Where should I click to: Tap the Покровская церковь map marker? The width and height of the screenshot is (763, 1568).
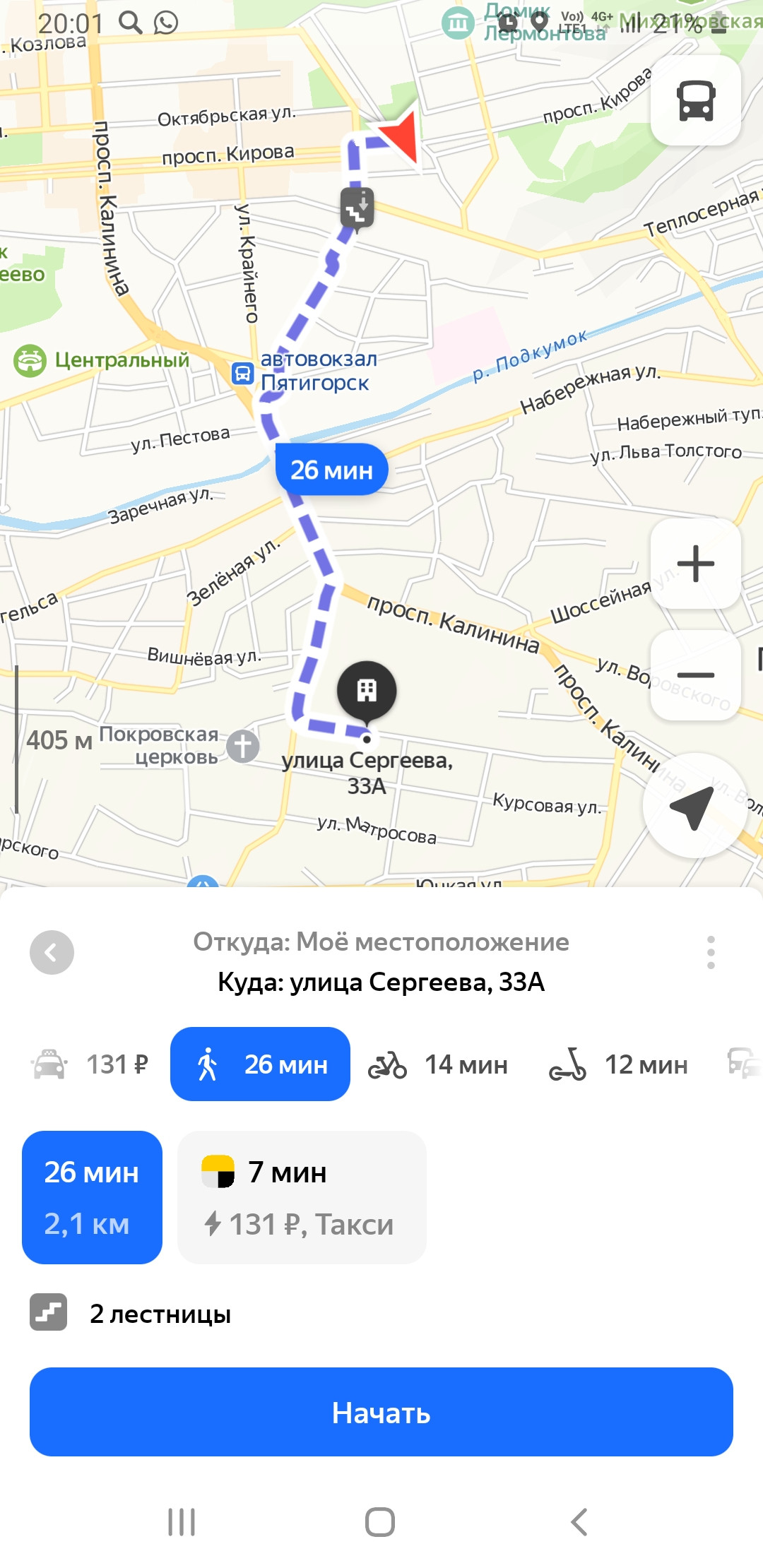click(x=242, y=746)
